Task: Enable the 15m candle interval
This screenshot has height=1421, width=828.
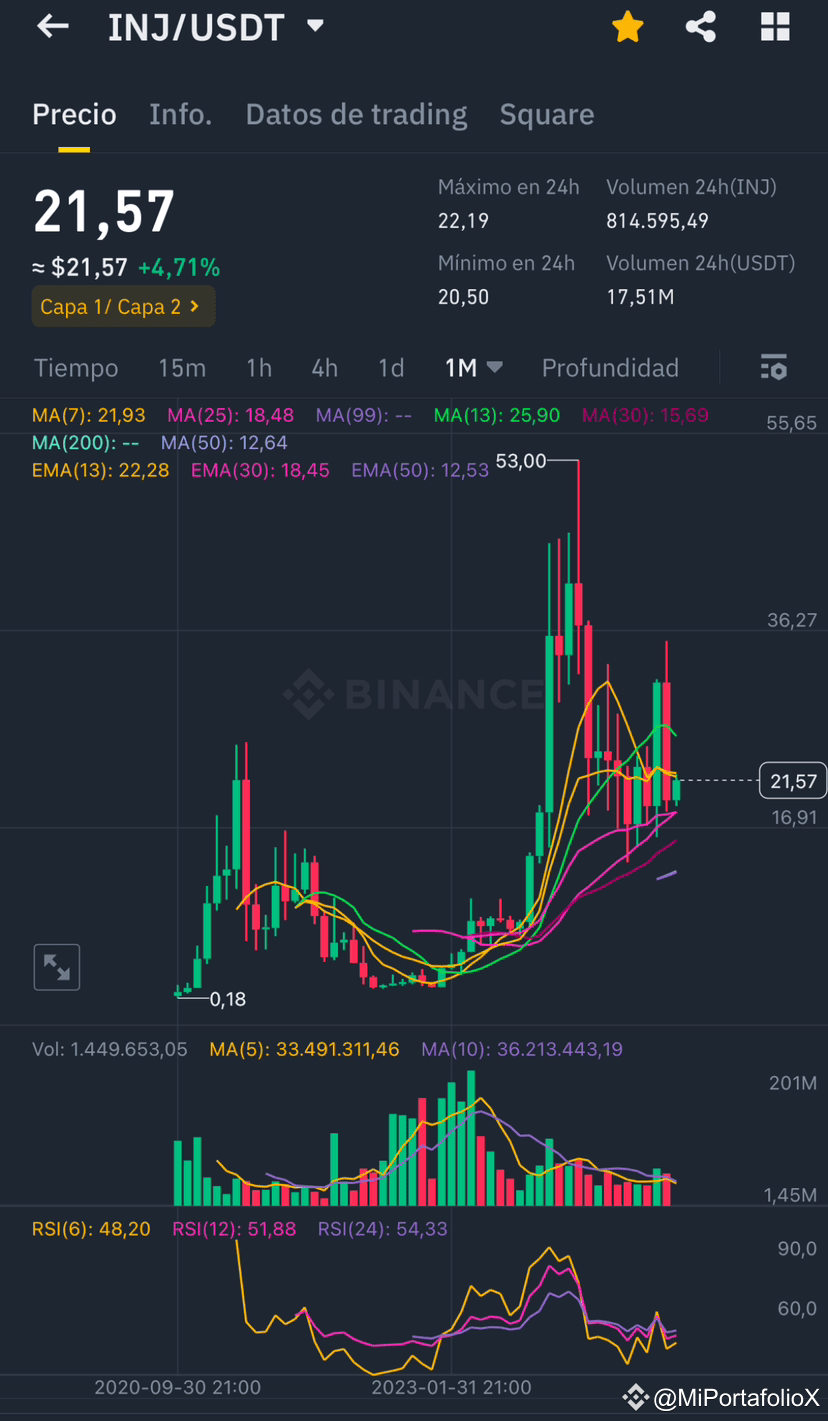Action: (x=182, y=367)
